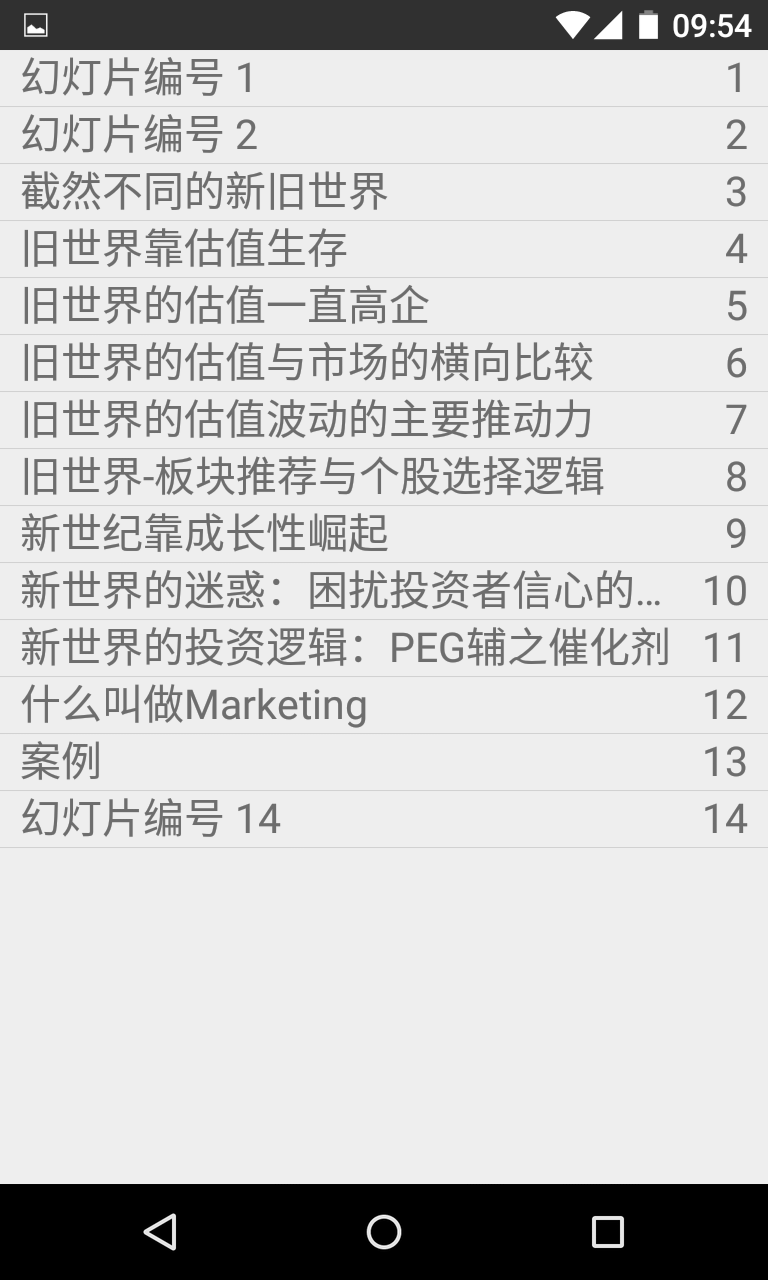This screenshot has height=1280, width=768.
Task: Jump to 新世界的迷惑 slide 10
Action: click(384, 591)
